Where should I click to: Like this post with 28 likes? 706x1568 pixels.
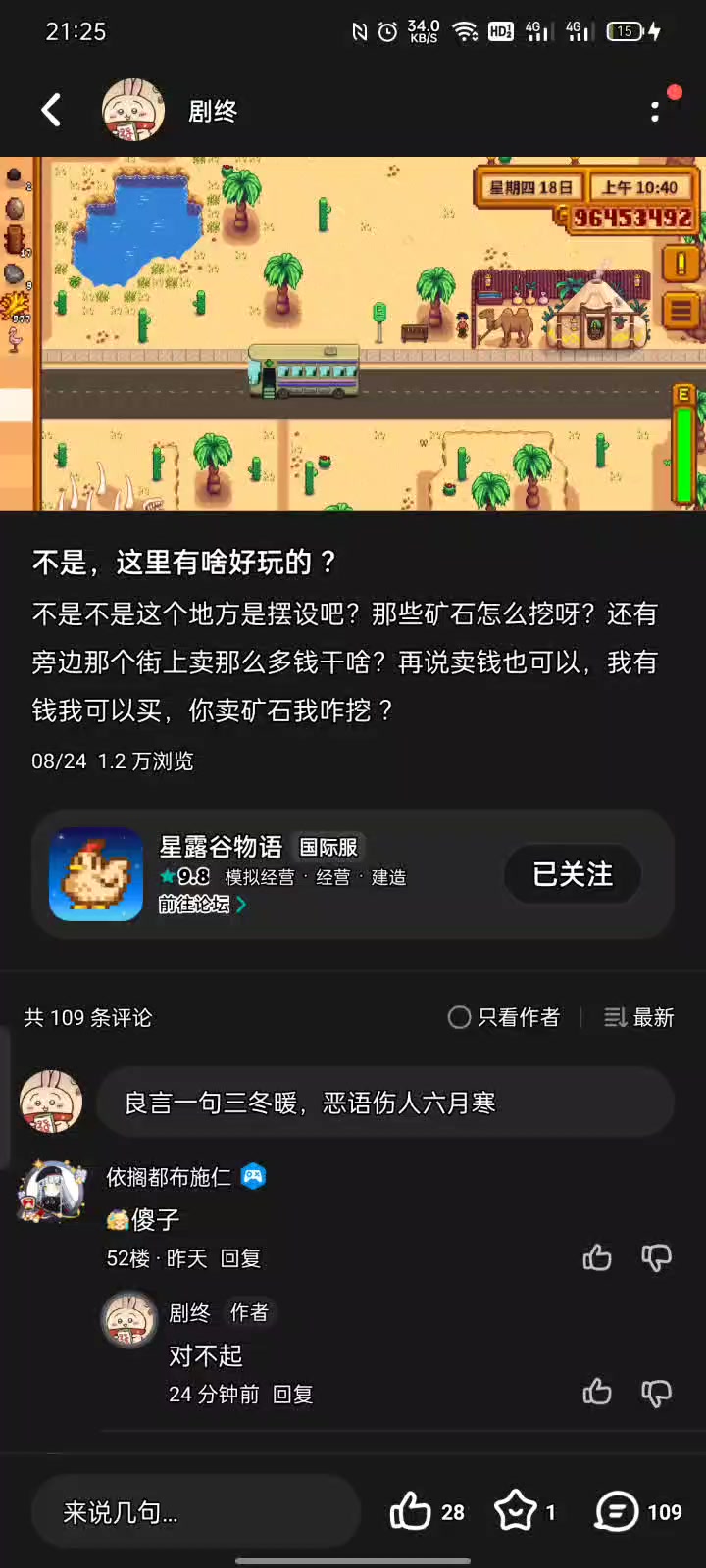click(x=412, y=1511)
